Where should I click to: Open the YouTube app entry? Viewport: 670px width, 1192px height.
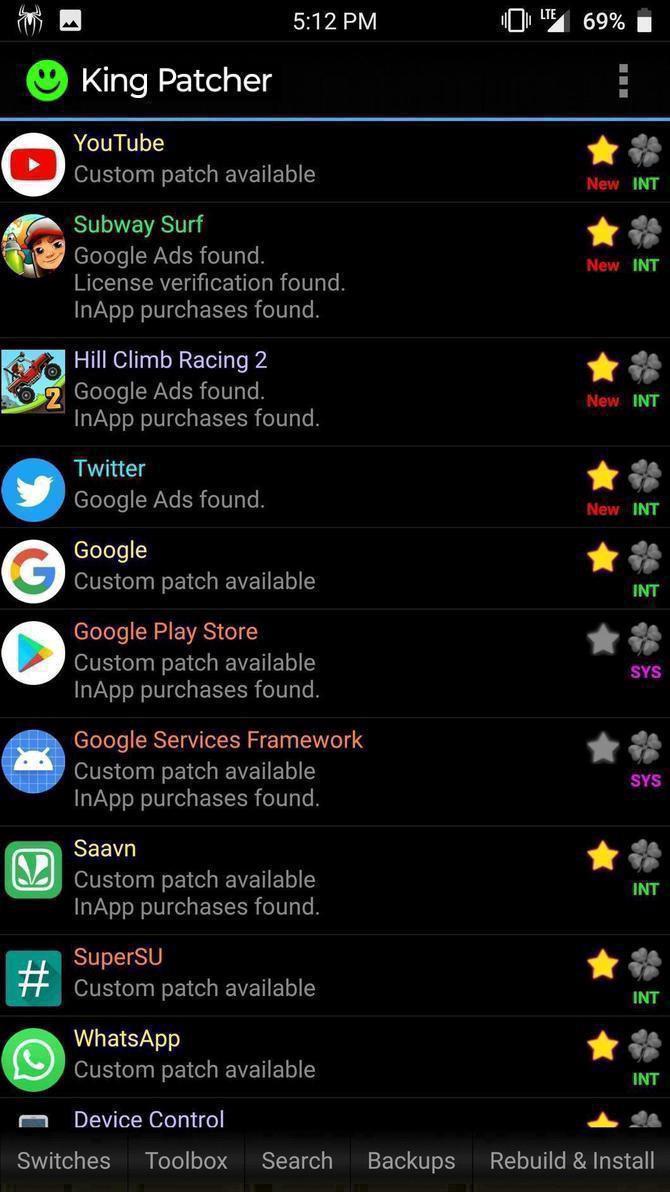point(300,160)
